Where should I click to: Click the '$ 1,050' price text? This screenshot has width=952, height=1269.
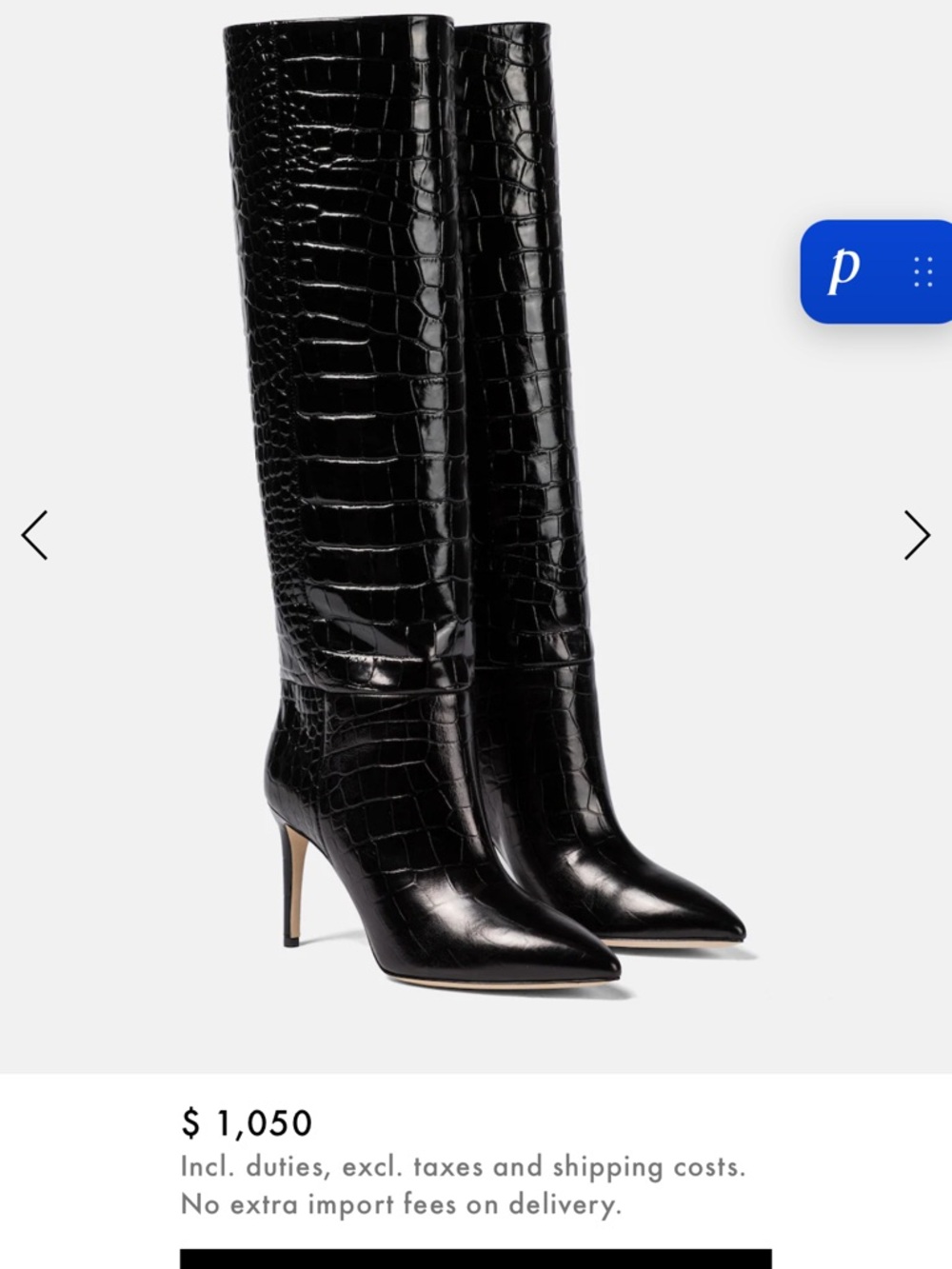click(x=246, y=1123)
